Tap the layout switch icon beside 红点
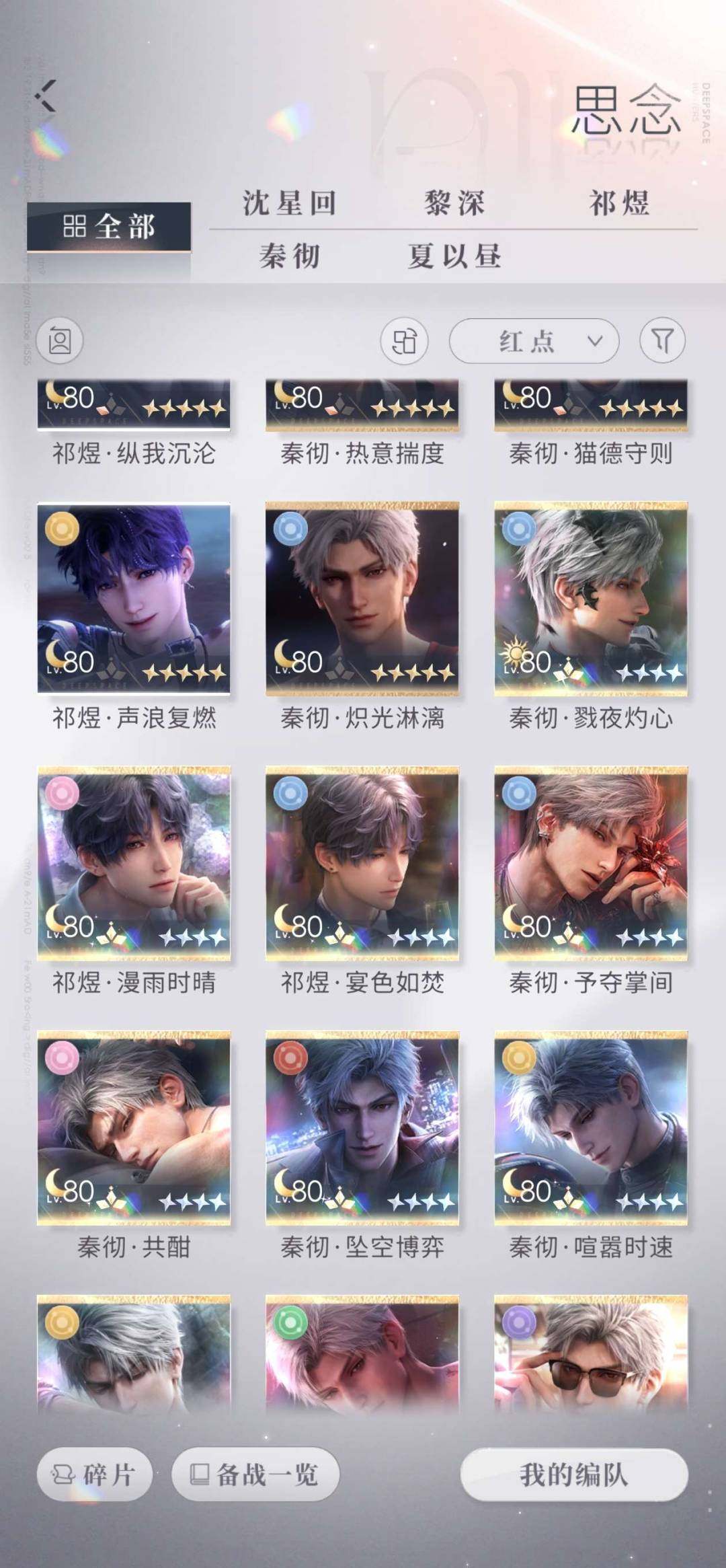Image resolution: width=726 pixels, height=1568 pixels. point(404,341)
